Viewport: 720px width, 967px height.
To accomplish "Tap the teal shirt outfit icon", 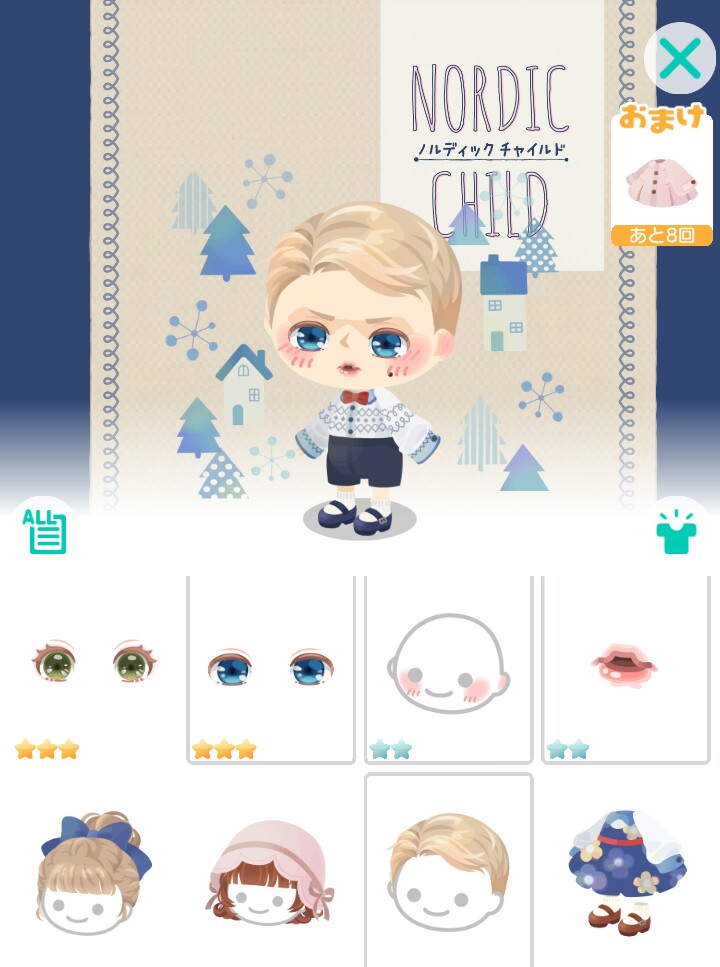I will (x=676, y=532).
